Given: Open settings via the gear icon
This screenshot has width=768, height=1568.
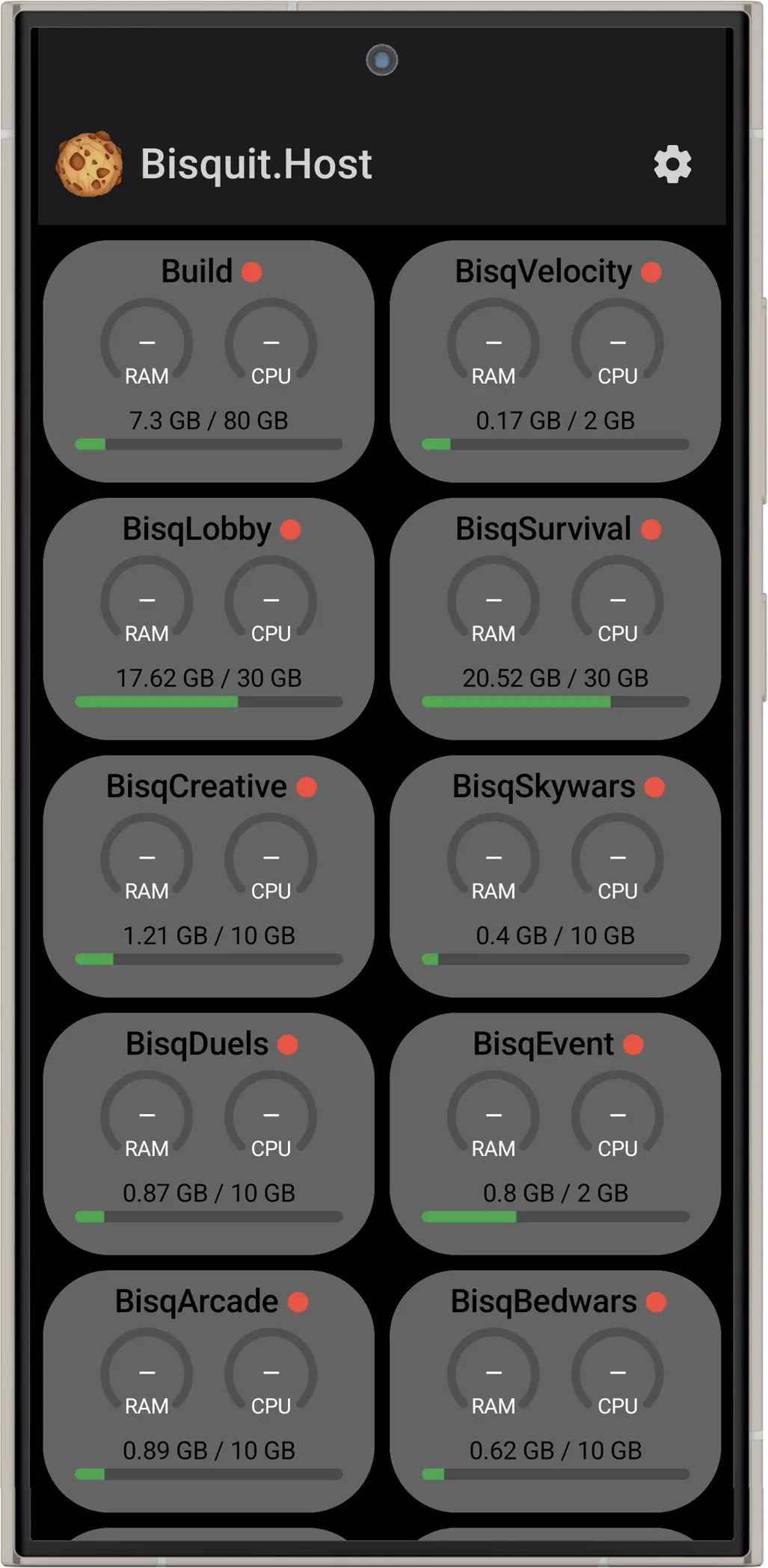Looking at the screenshot, I should coord(672,164).
